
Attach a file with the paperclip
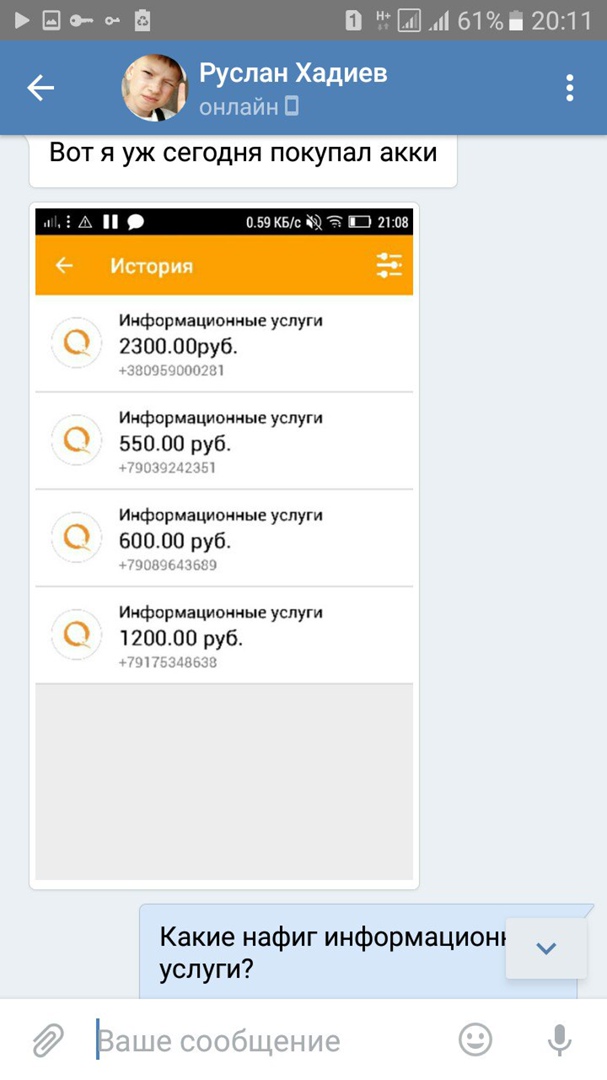47,1040
